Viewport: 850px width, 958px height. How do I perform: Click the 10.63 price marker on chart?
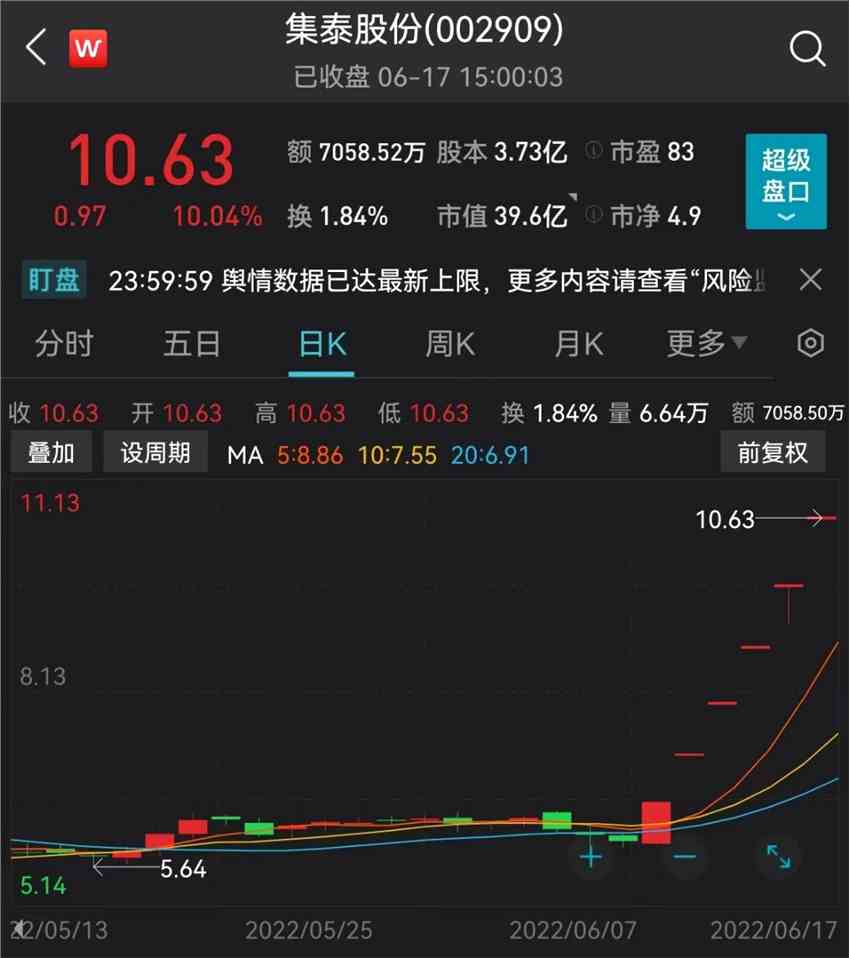coord(724,520)
